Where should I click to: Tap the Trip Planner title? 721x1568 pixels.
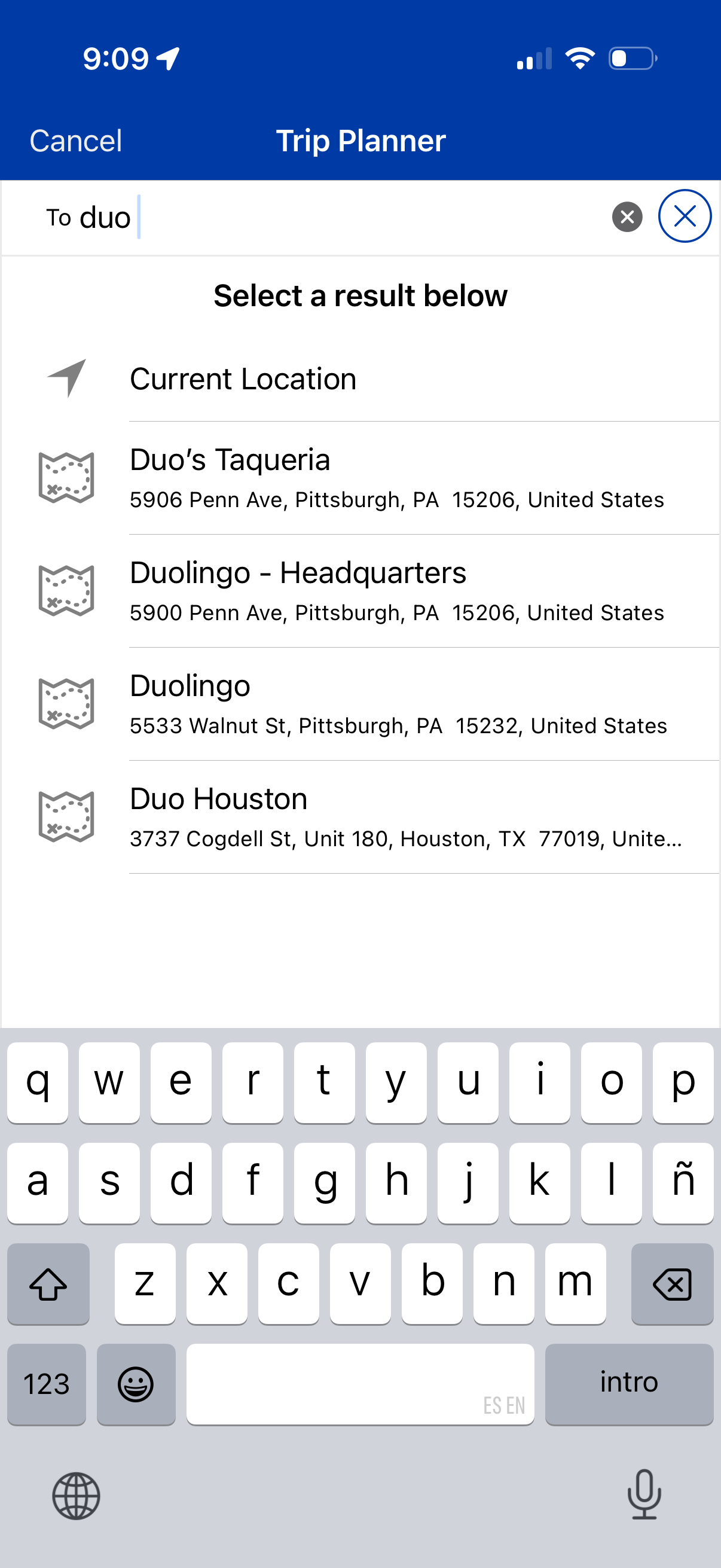point(360,140)
